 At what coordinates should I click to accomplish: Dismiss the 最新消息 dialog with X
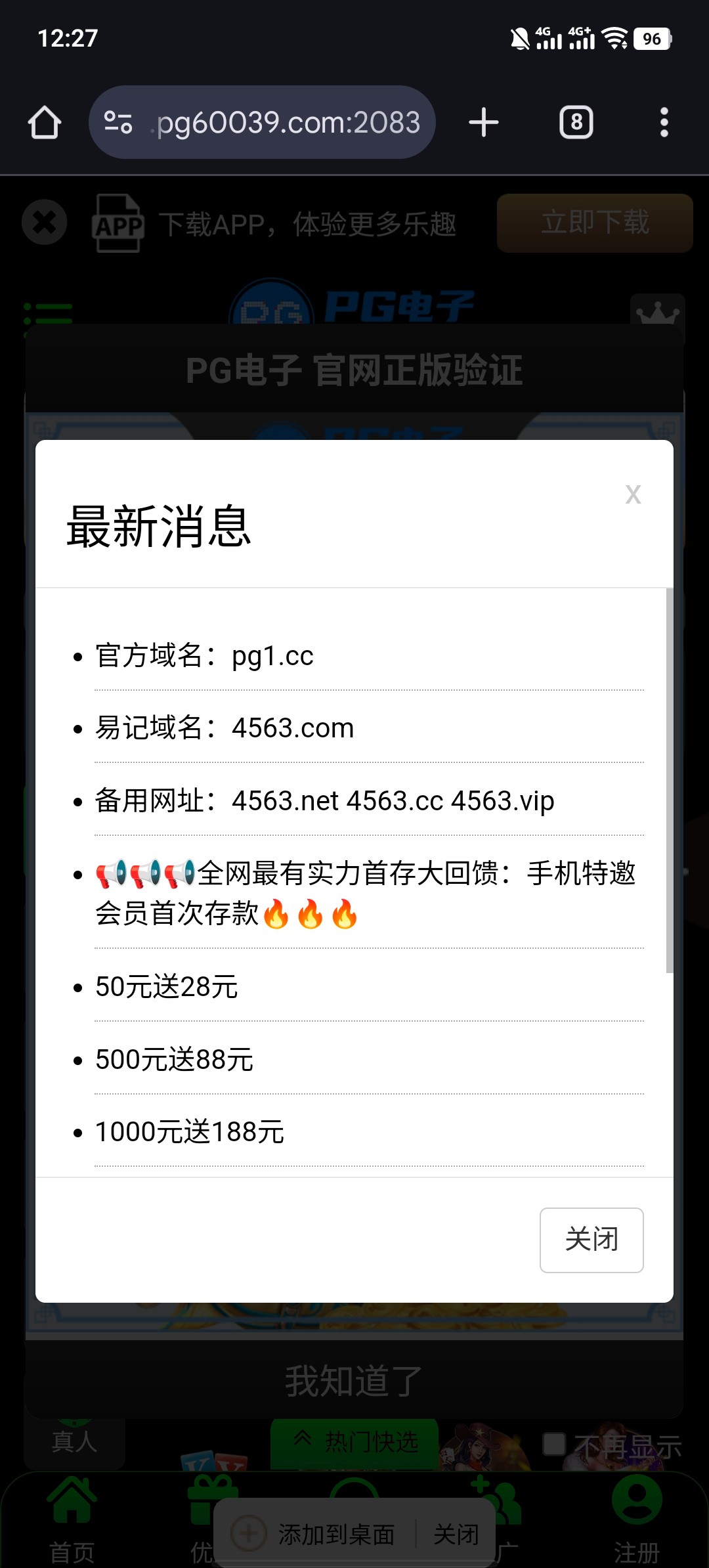point(633,494)
